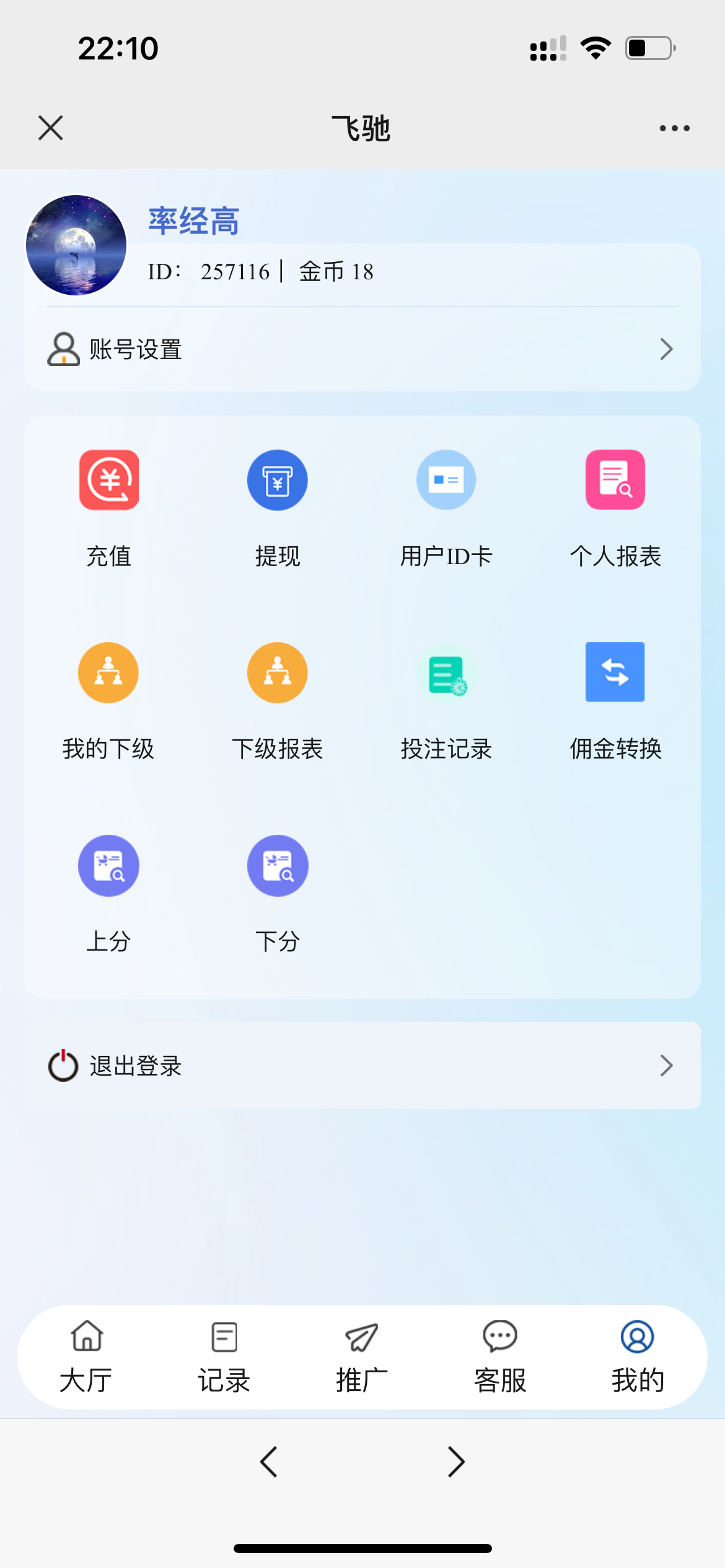Image resolution: width=725 pixels, height=1568 pixels.
Task: Go to the 推广 tab
Action: click(x=362, y=1356)
